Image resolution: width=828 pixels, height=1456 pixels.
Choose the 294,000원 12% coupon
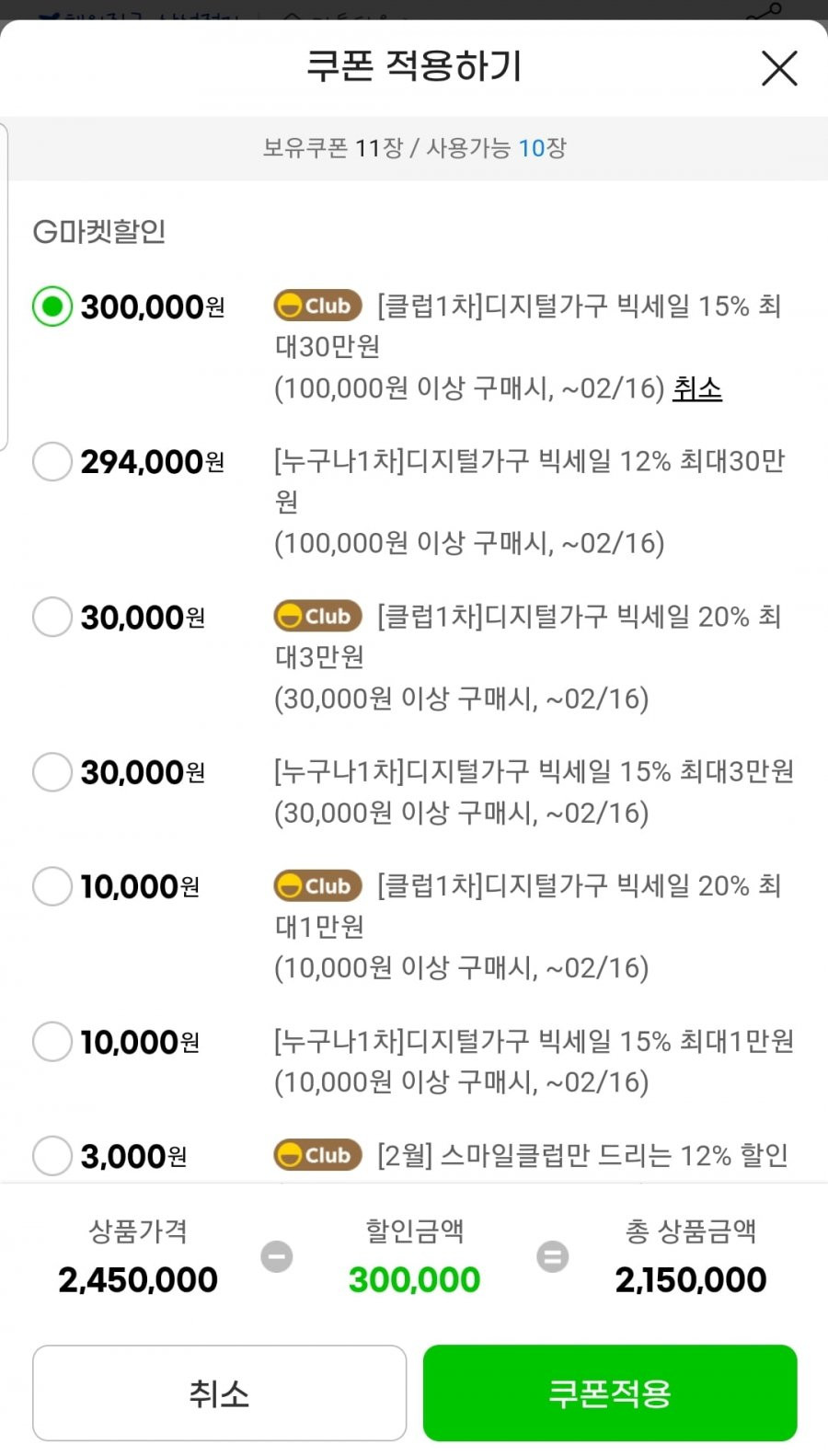(x=52, y=461)
